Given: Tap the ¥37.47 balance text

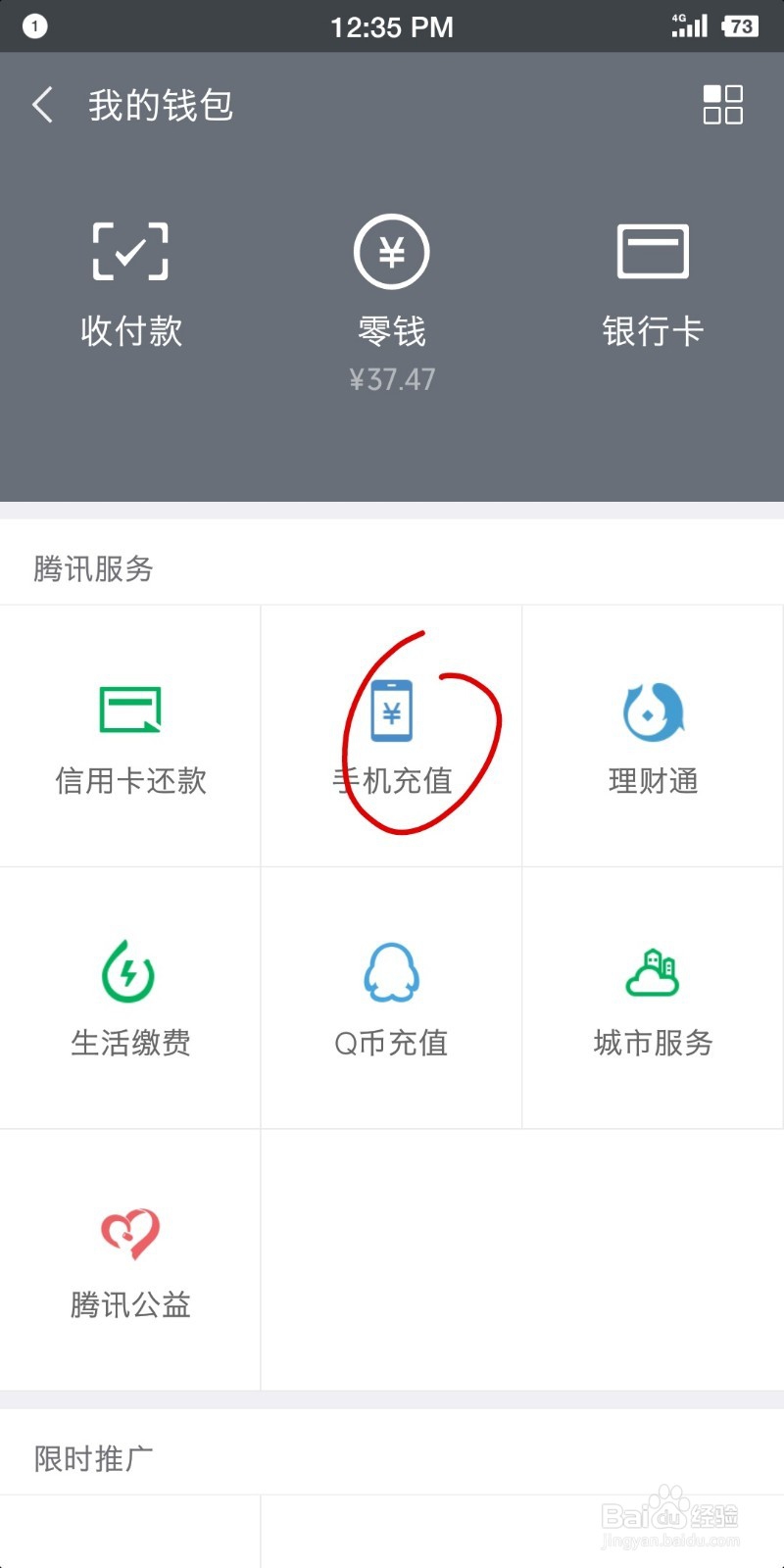Looking at the screenshot, I should click(391, 379).
